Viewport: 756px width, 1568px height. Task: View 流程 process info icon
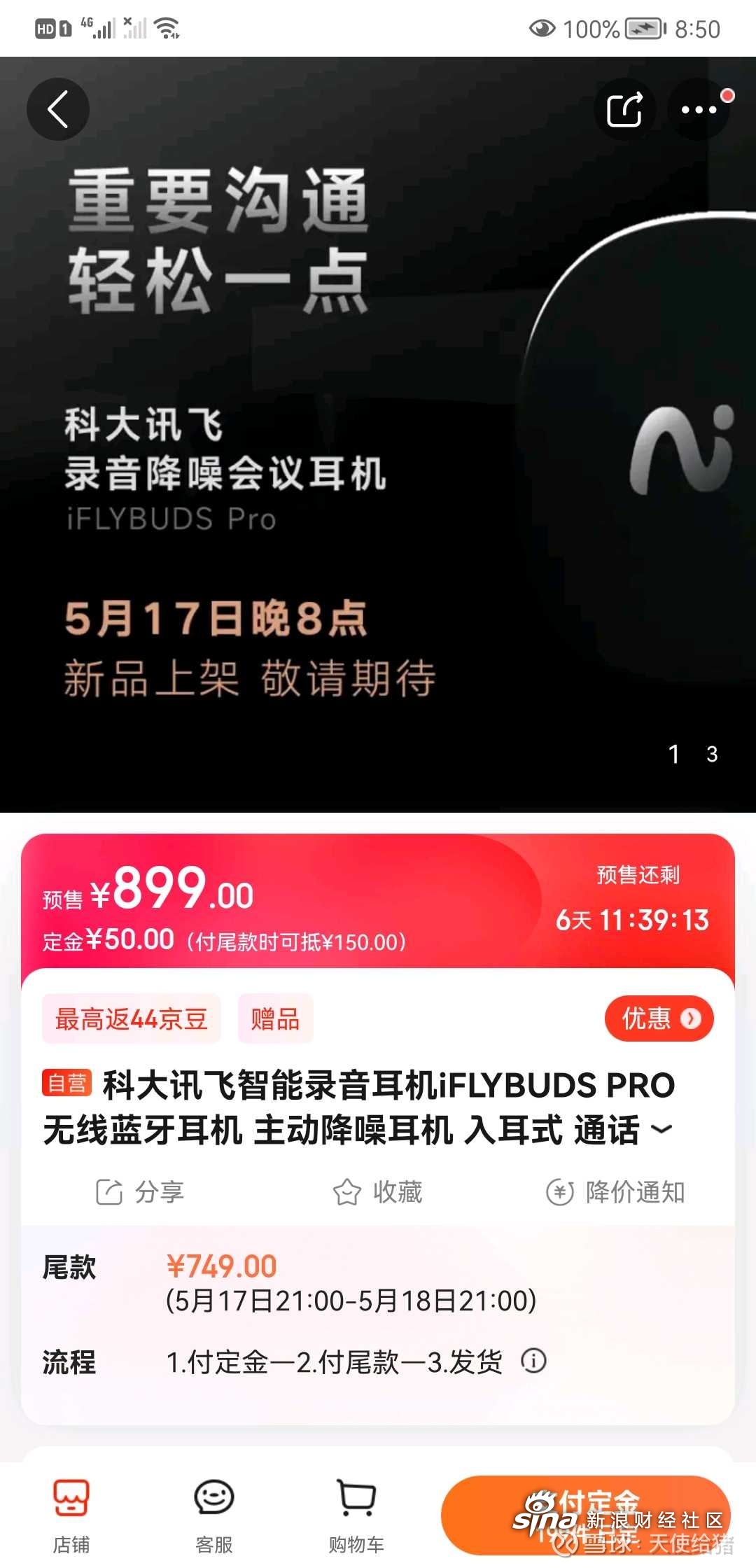pos(533,1361)
